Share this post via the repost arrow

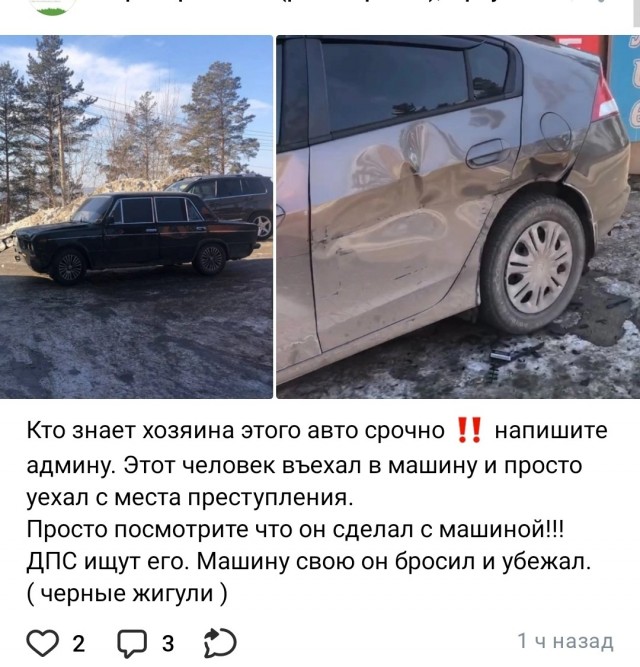tap(219, 642)
